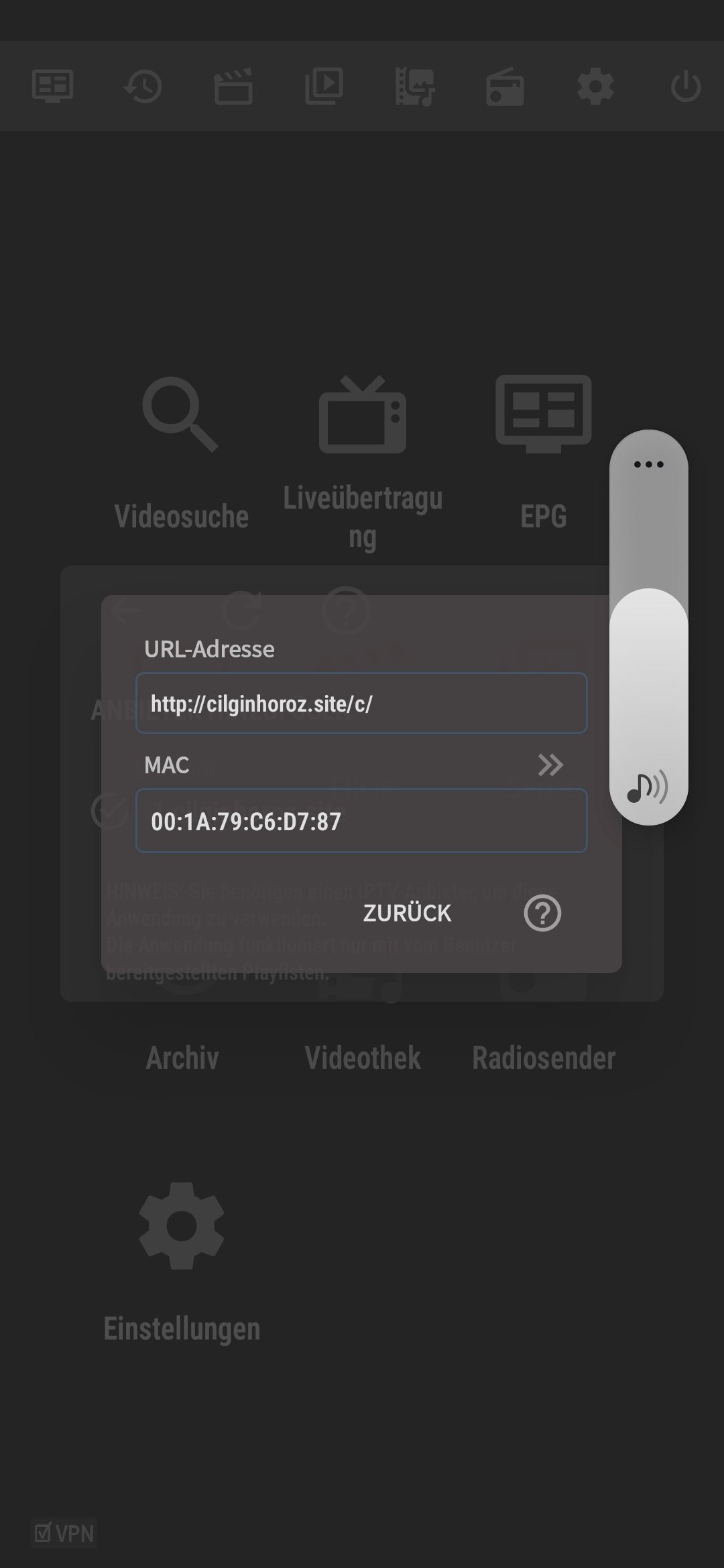Open the music videos section from toolbar

pos(414,87)
